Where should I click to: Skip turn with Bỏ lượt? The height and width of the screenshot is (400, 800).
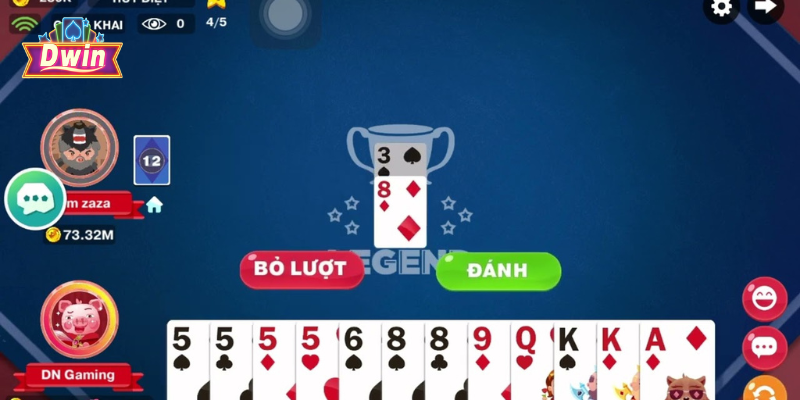pyautogui.click(x=301, y=269)
